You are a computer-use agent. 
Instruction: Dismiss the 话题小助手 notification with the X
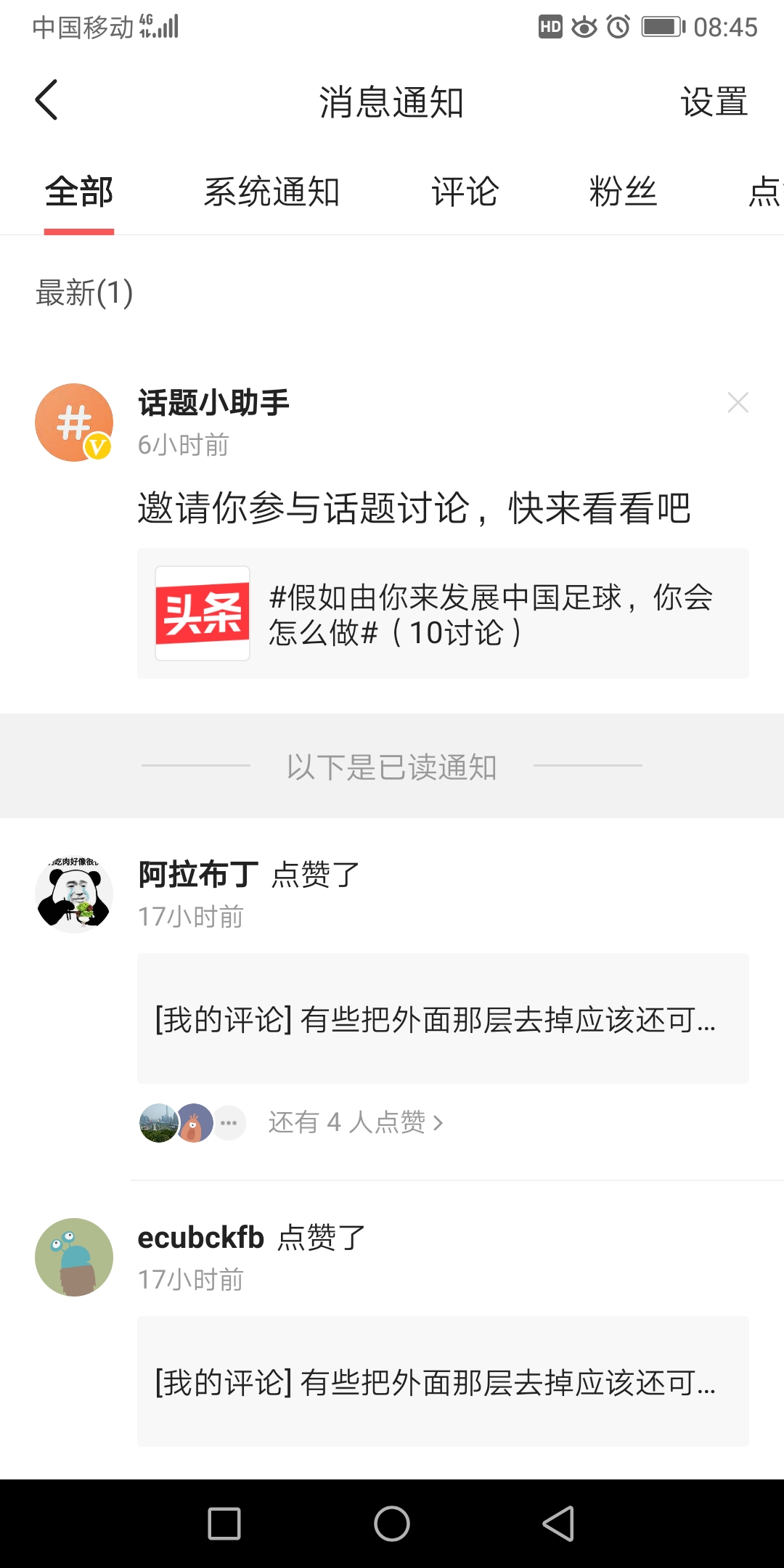738,401
